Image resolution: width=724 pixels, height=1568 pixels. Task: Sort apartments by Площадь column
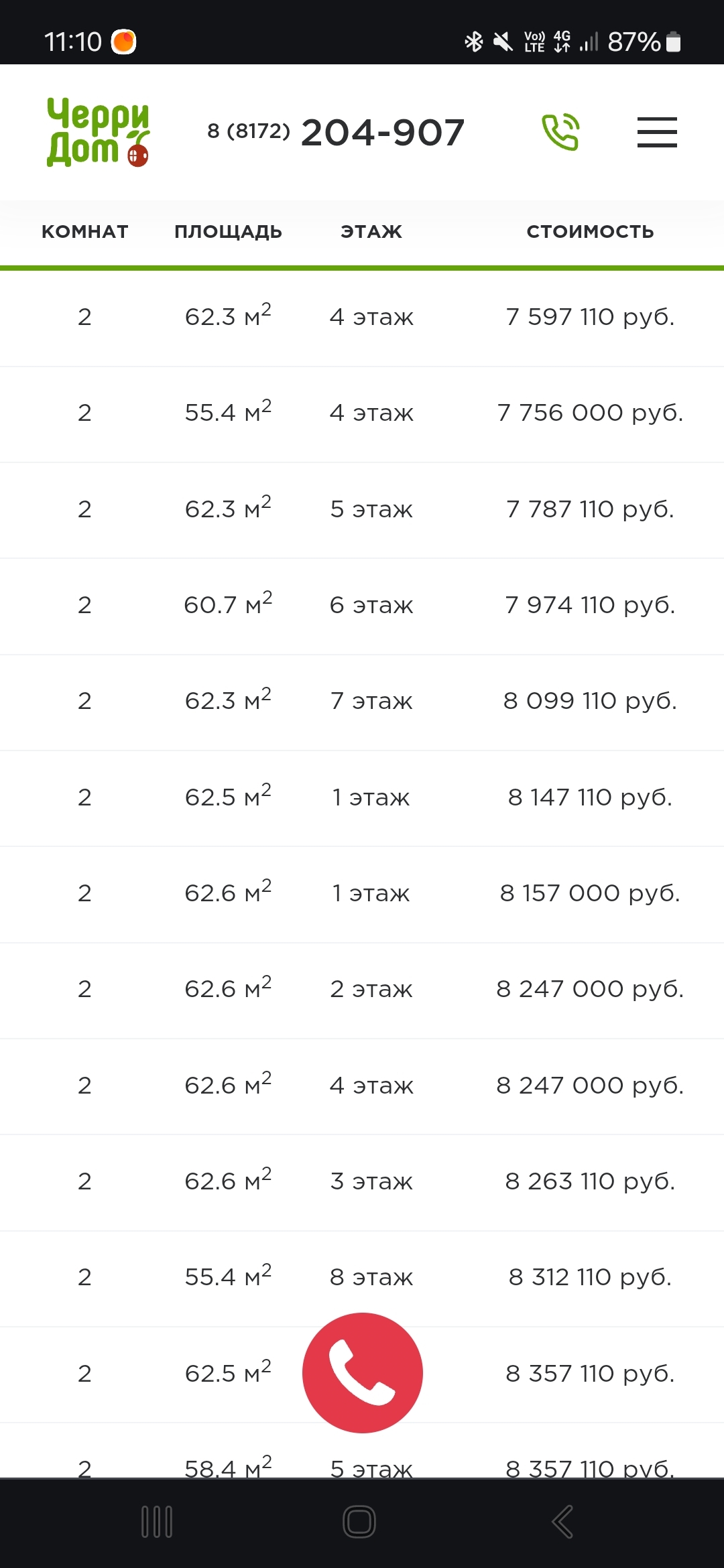228,232
